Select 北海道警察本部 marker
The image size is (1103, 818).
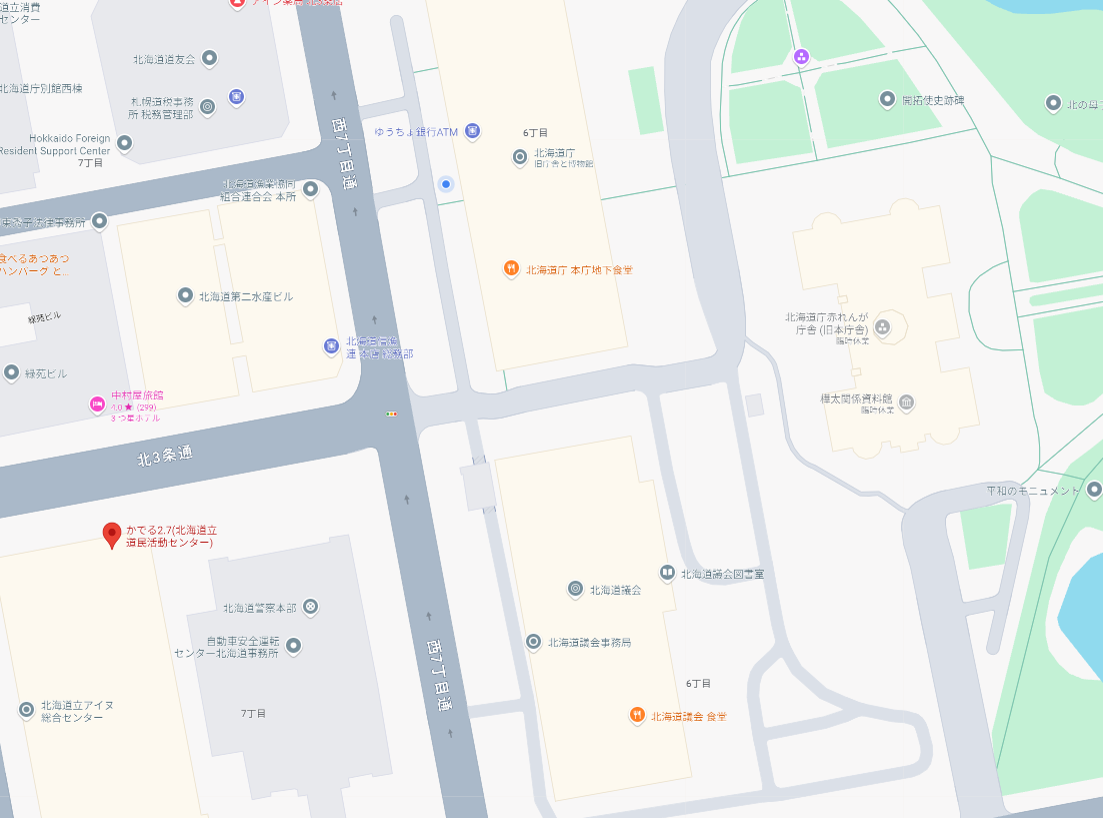tap(311, 607)
